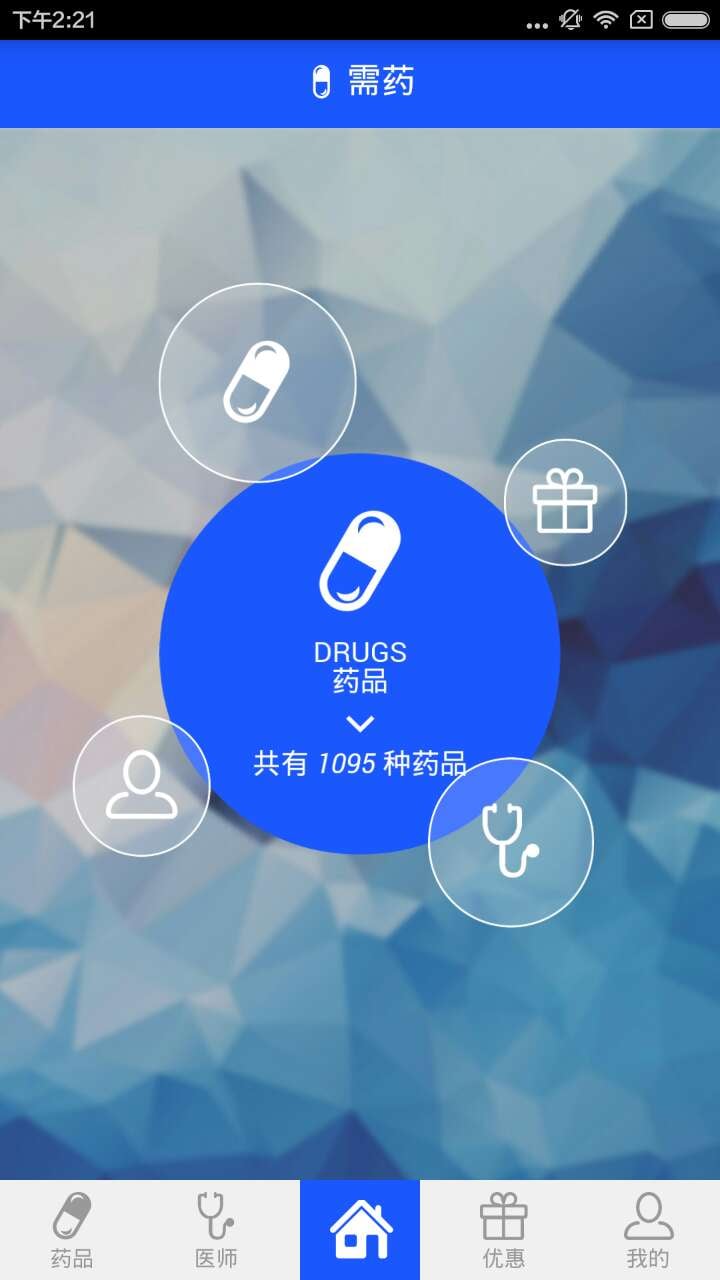720x1280 pixels.
Task: Tap the capsule bubble icon
Action: (x=257, y=382)
